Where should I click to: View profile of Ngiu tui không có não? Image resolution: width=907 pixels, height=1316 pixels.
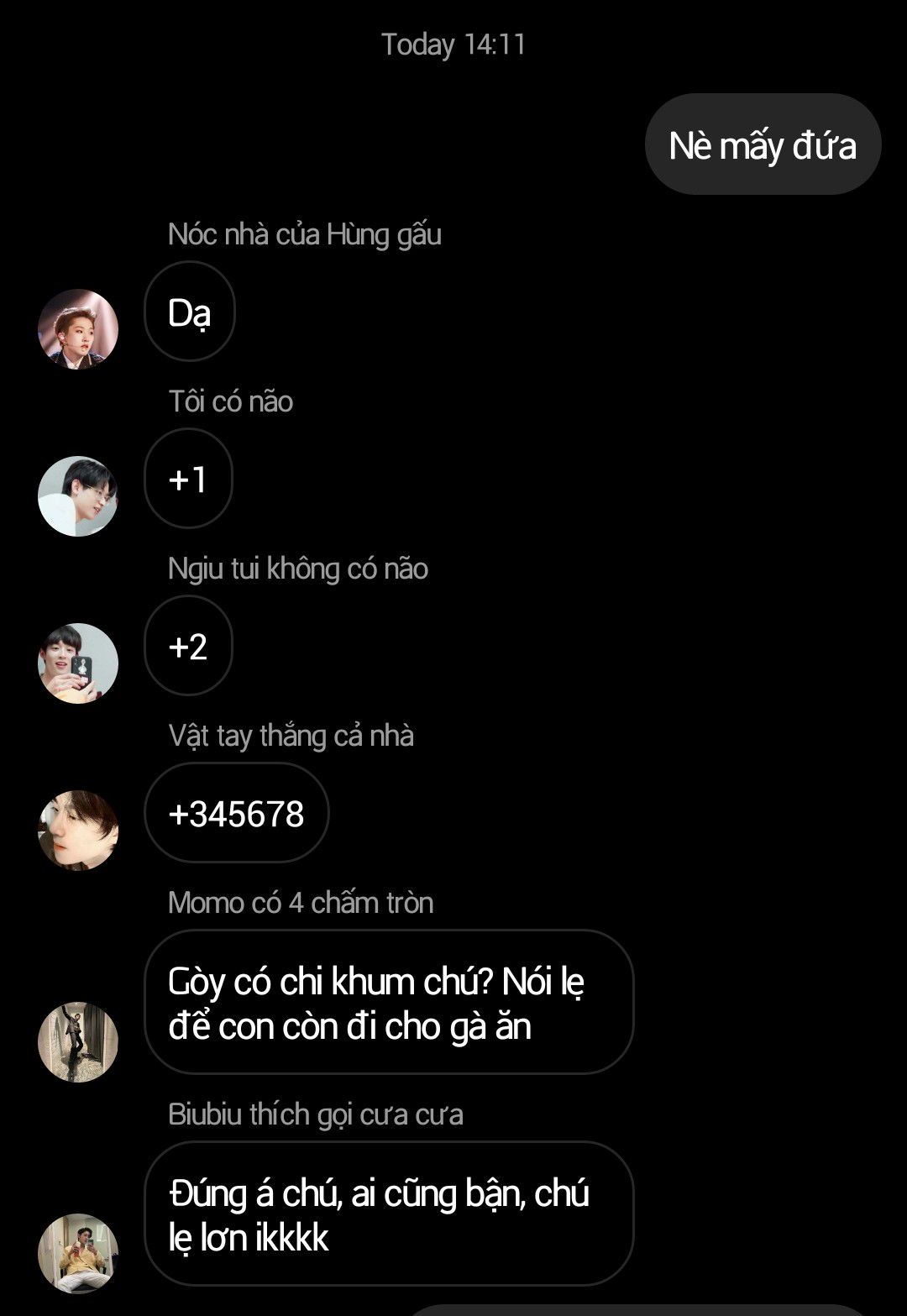tap(78, 663)
